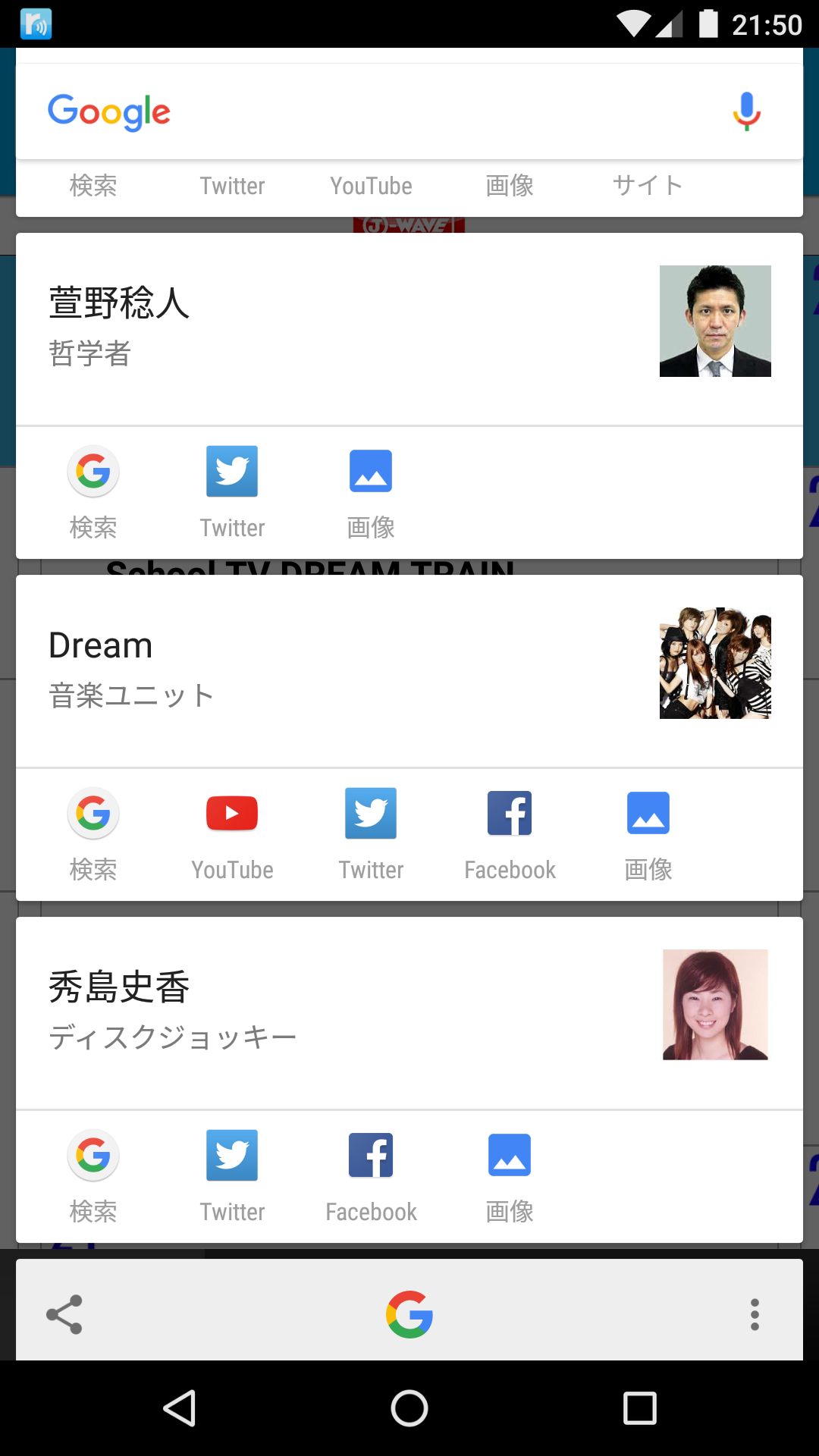Share this screen via the share icon

pos(64,1314)
